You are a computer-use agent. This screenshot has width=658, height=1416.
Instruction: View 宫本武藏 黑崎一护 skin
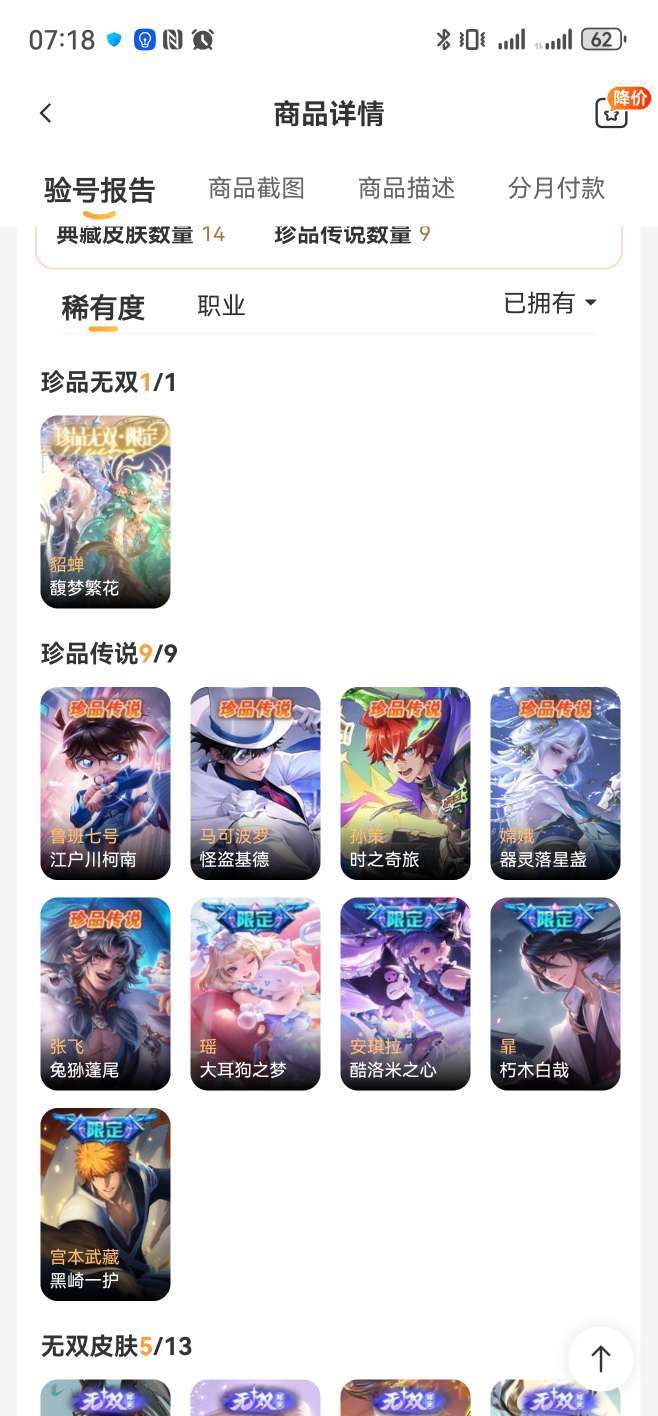coord(105,1204)
